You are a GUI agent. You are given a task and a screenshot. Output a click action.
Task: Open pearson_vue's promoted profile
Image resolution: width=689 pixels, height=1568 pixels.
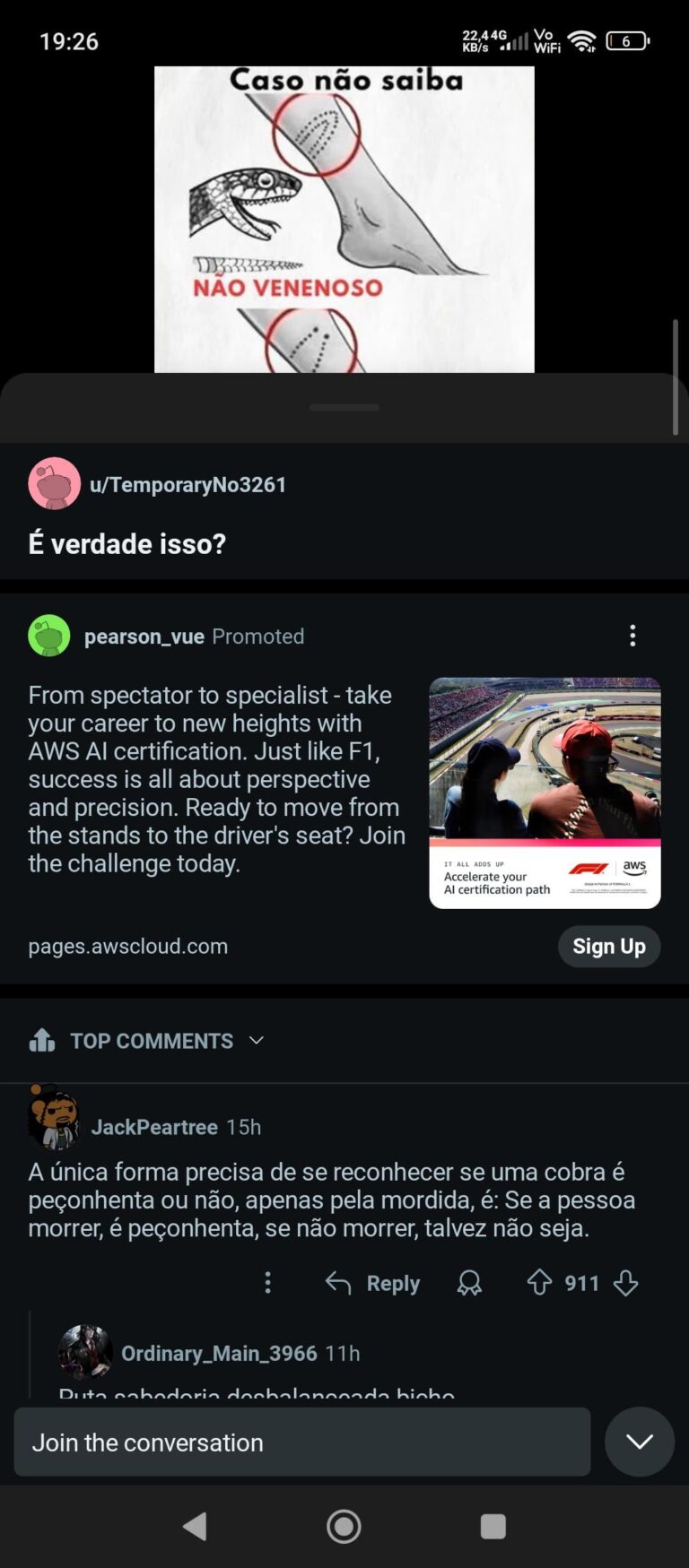coord(144,637)
